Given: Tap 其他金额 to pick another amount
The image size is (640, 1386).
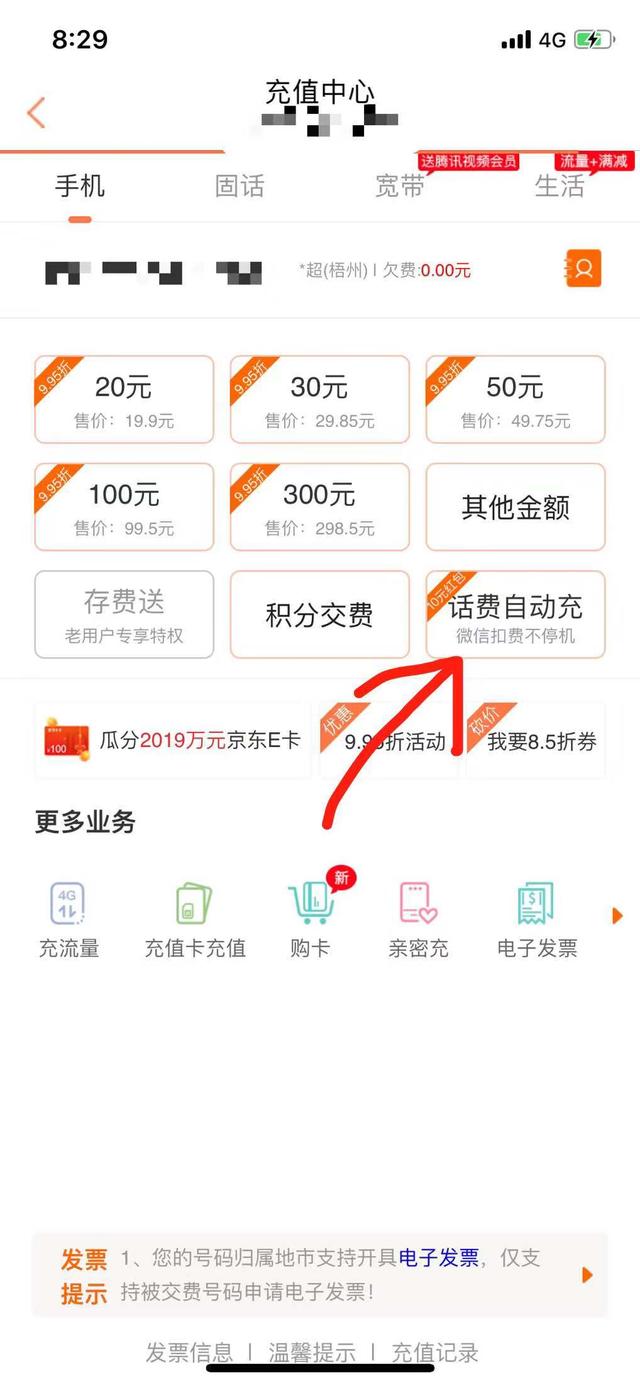Looking at the screenshot, I should coord(516,507).
